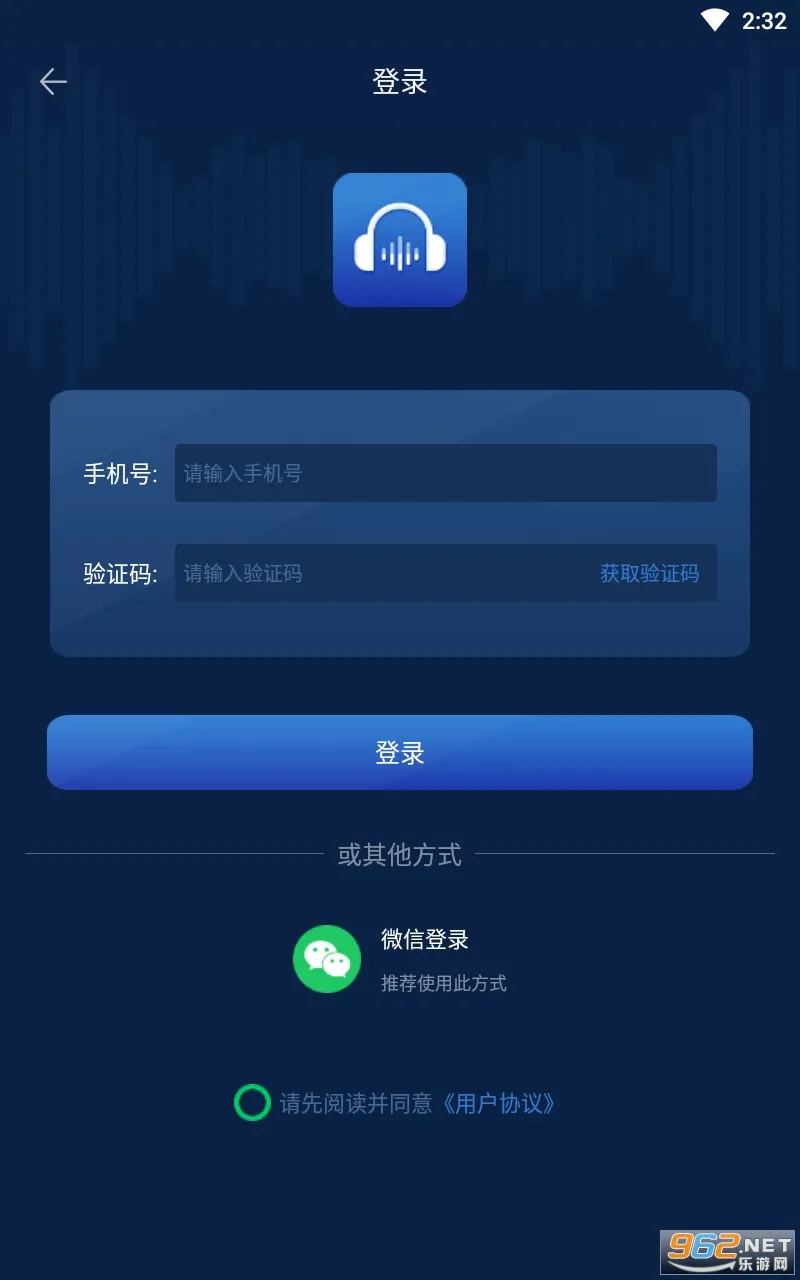The height and width of the screenshot is (1280, 800).
Task: Select the 或其他方式 divider label
Action: (399, 854)
